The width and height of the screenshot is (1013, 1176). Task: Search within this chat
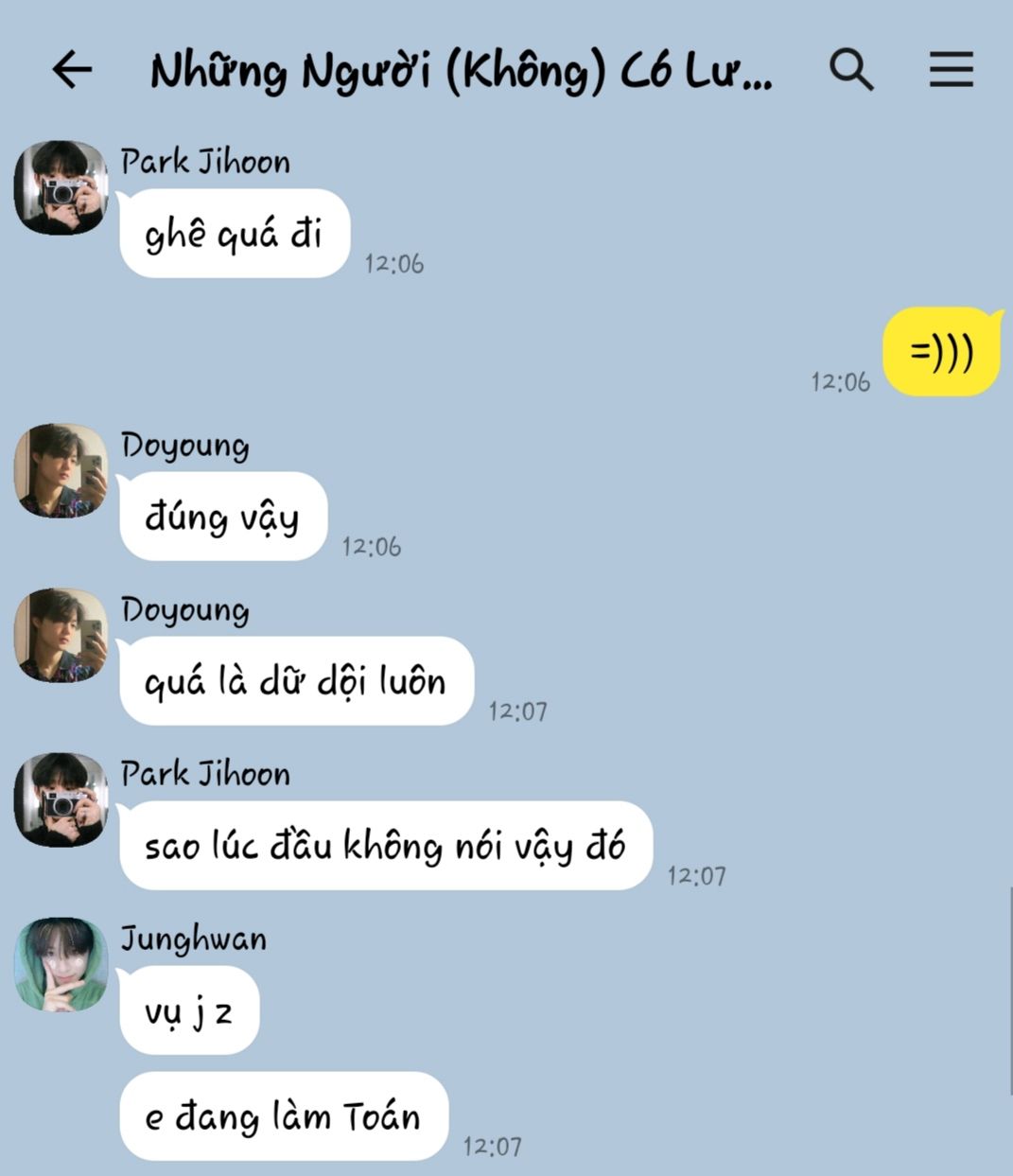[x=850, y=70]
